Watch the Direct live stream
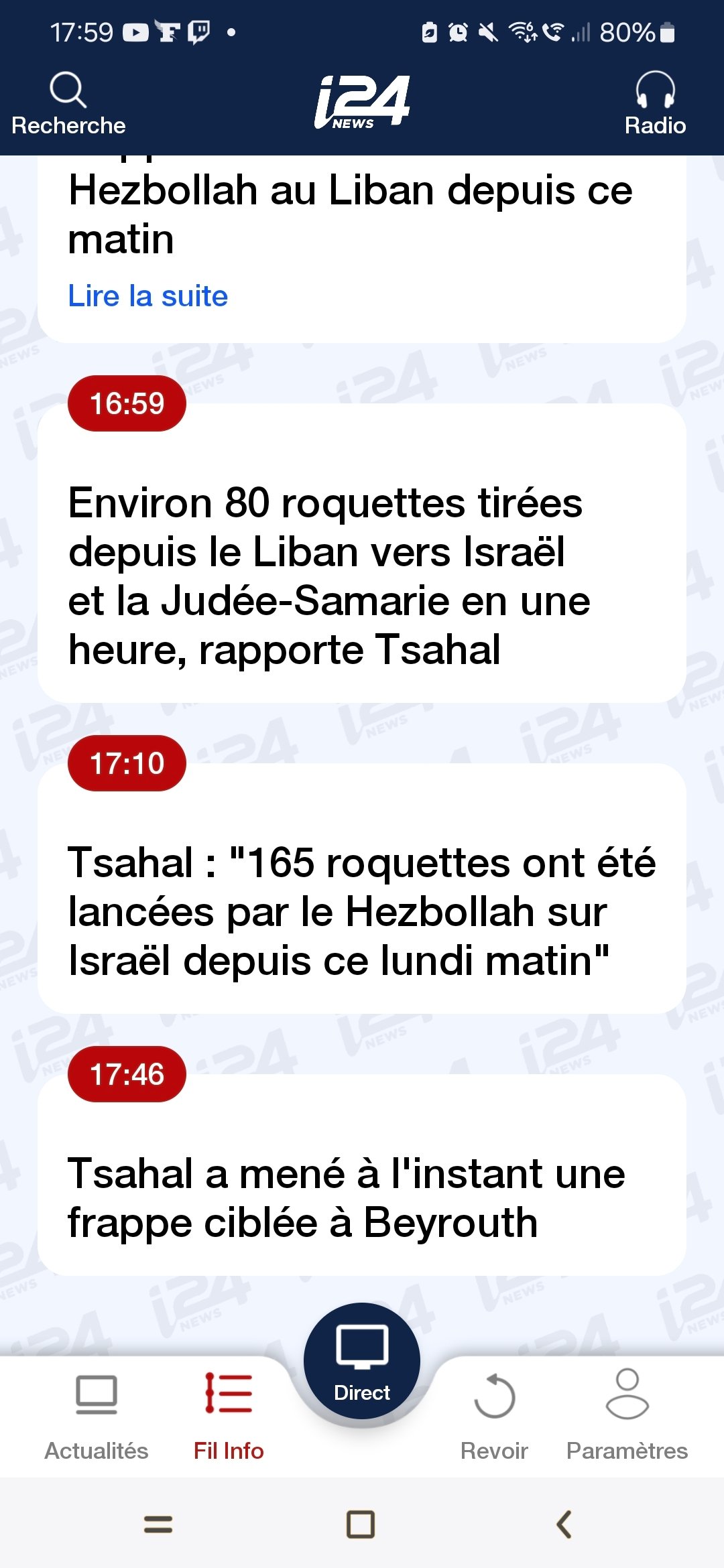 click(x=362, y=1361)
